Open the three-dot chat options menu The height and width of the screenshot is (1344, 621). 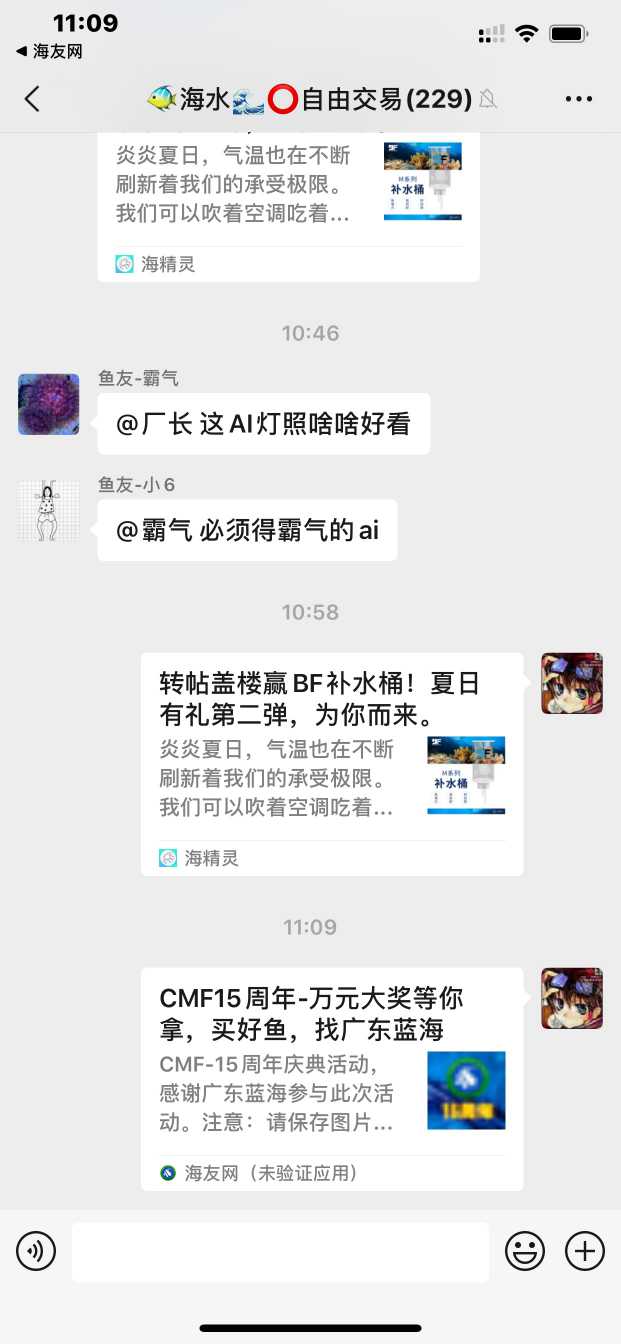coord(579,99)
